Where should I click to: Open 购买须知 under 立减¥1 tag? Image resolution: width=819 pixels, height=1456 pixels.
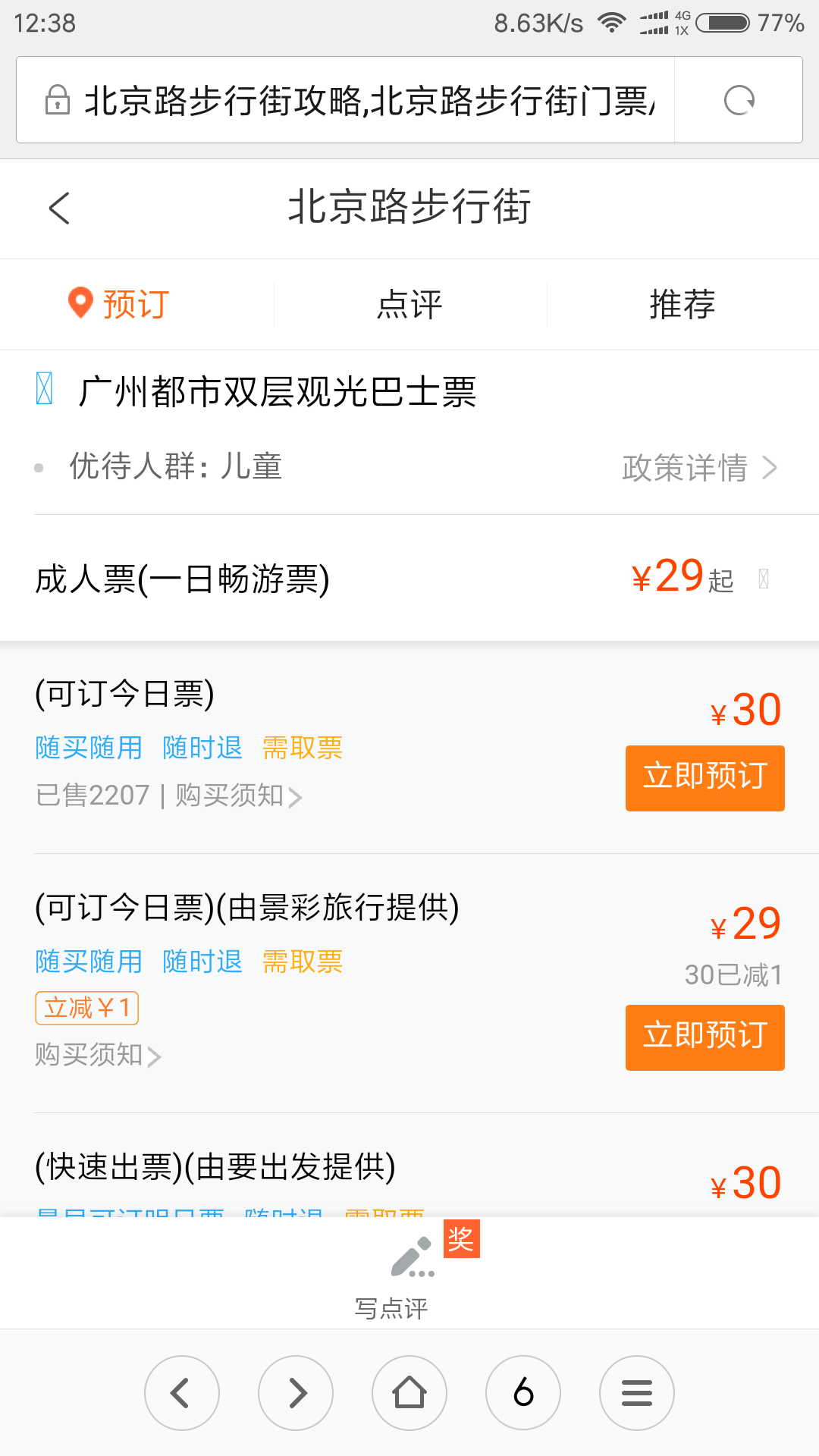click(x=98, y=1055)
